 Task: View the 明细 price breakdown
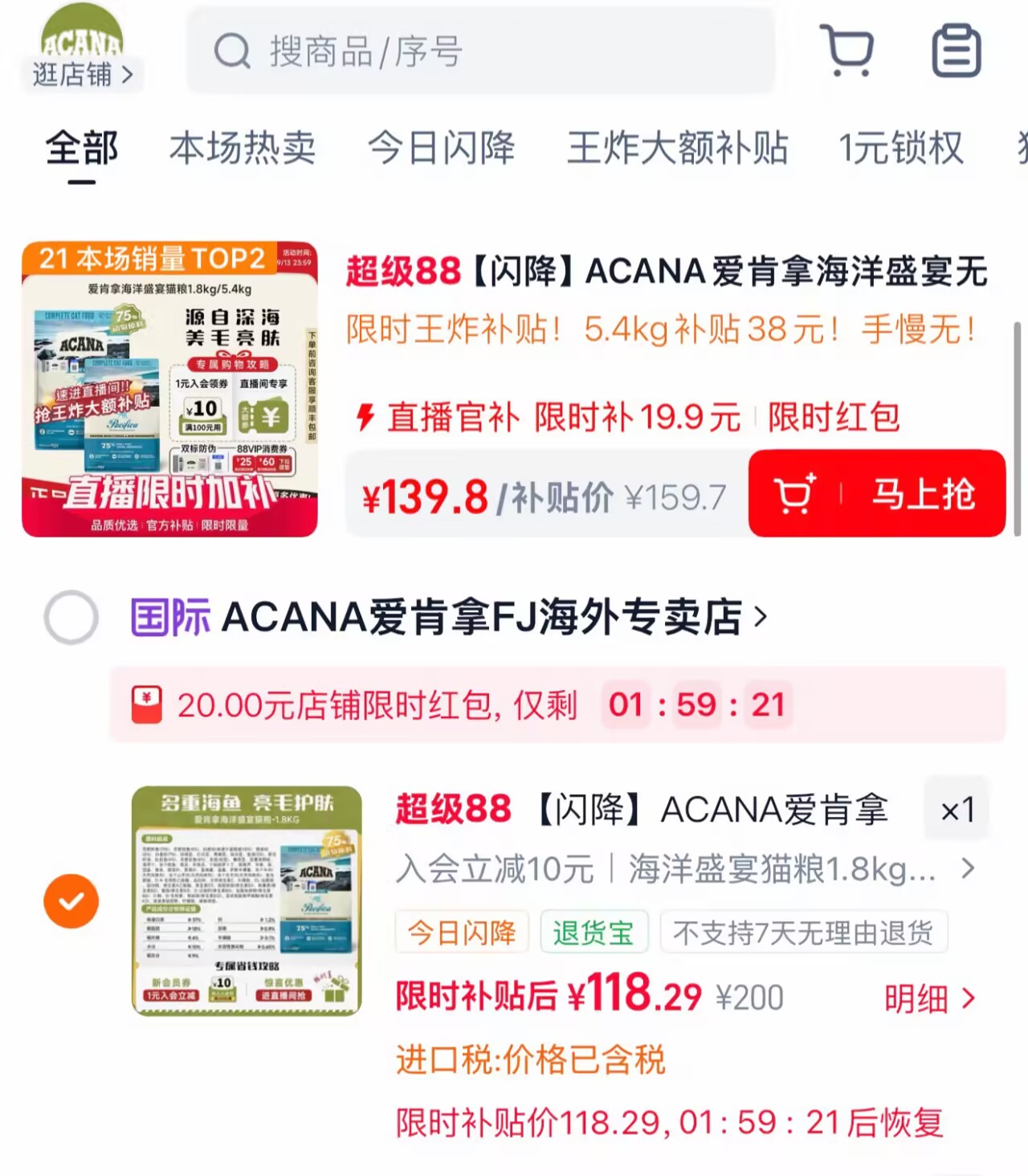pos(930,998)
